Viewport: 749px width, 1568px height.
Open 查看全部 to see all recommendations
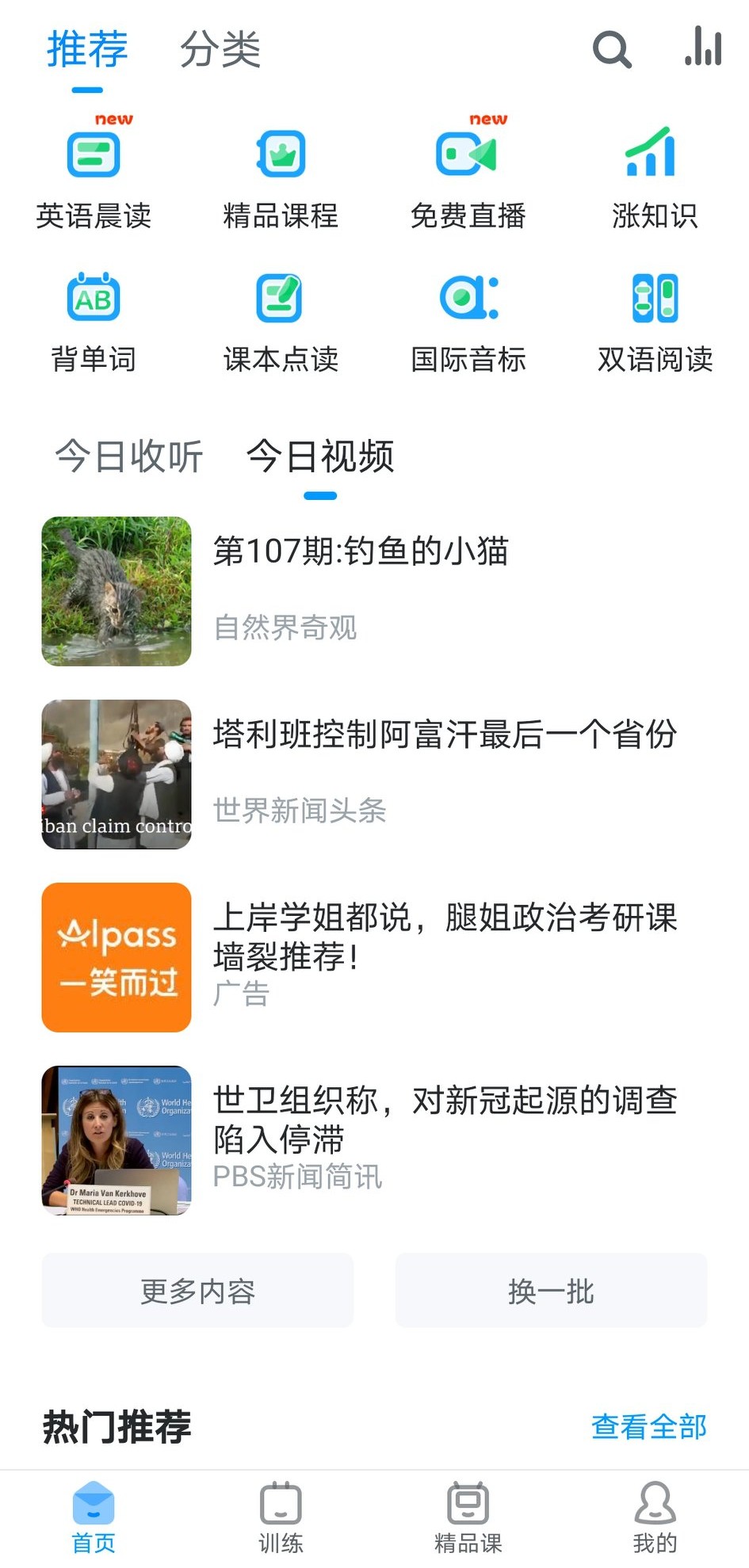click(x=648, y=1429)
